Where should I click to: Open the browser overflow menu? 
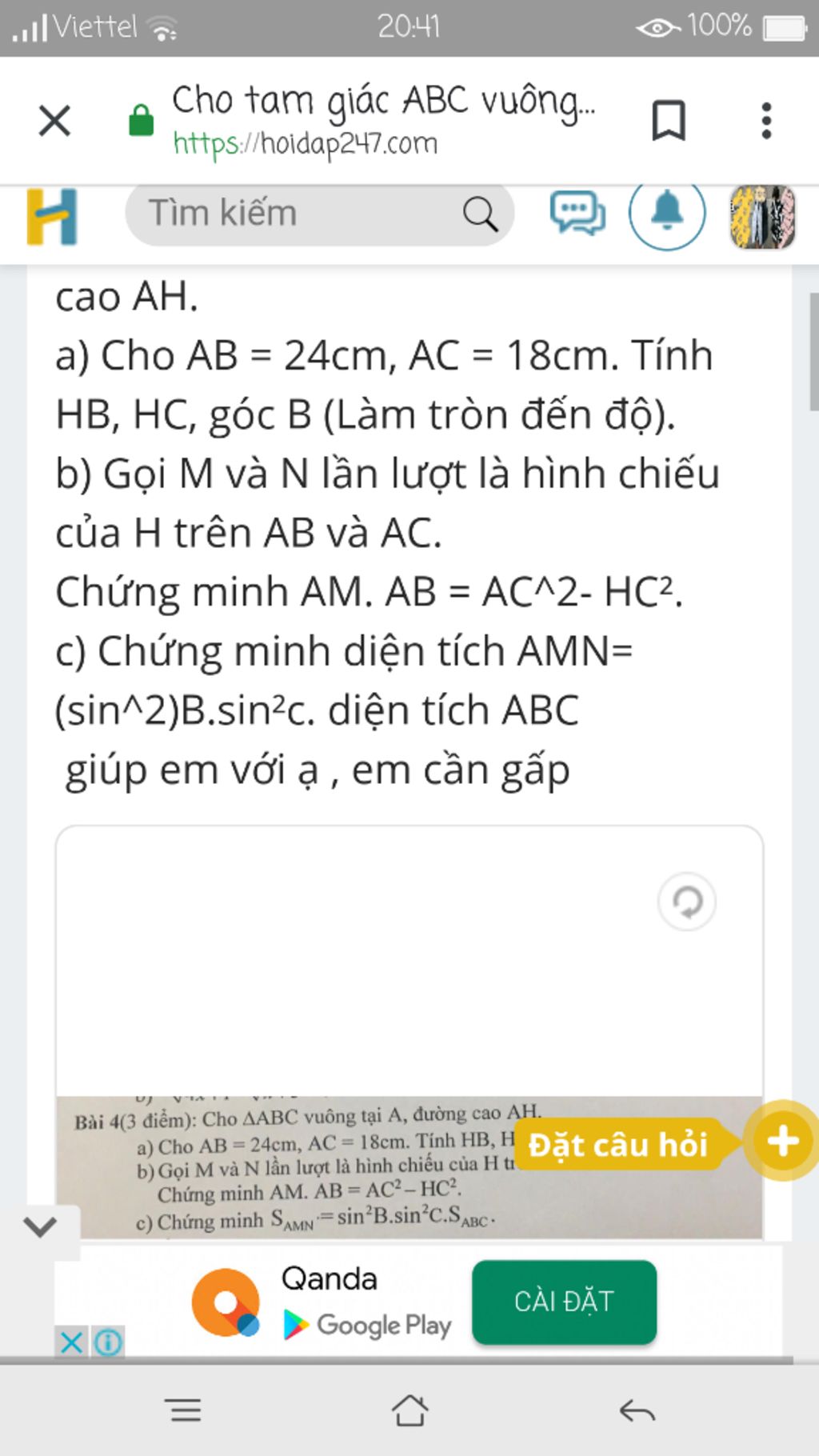(x=766, y=121)
